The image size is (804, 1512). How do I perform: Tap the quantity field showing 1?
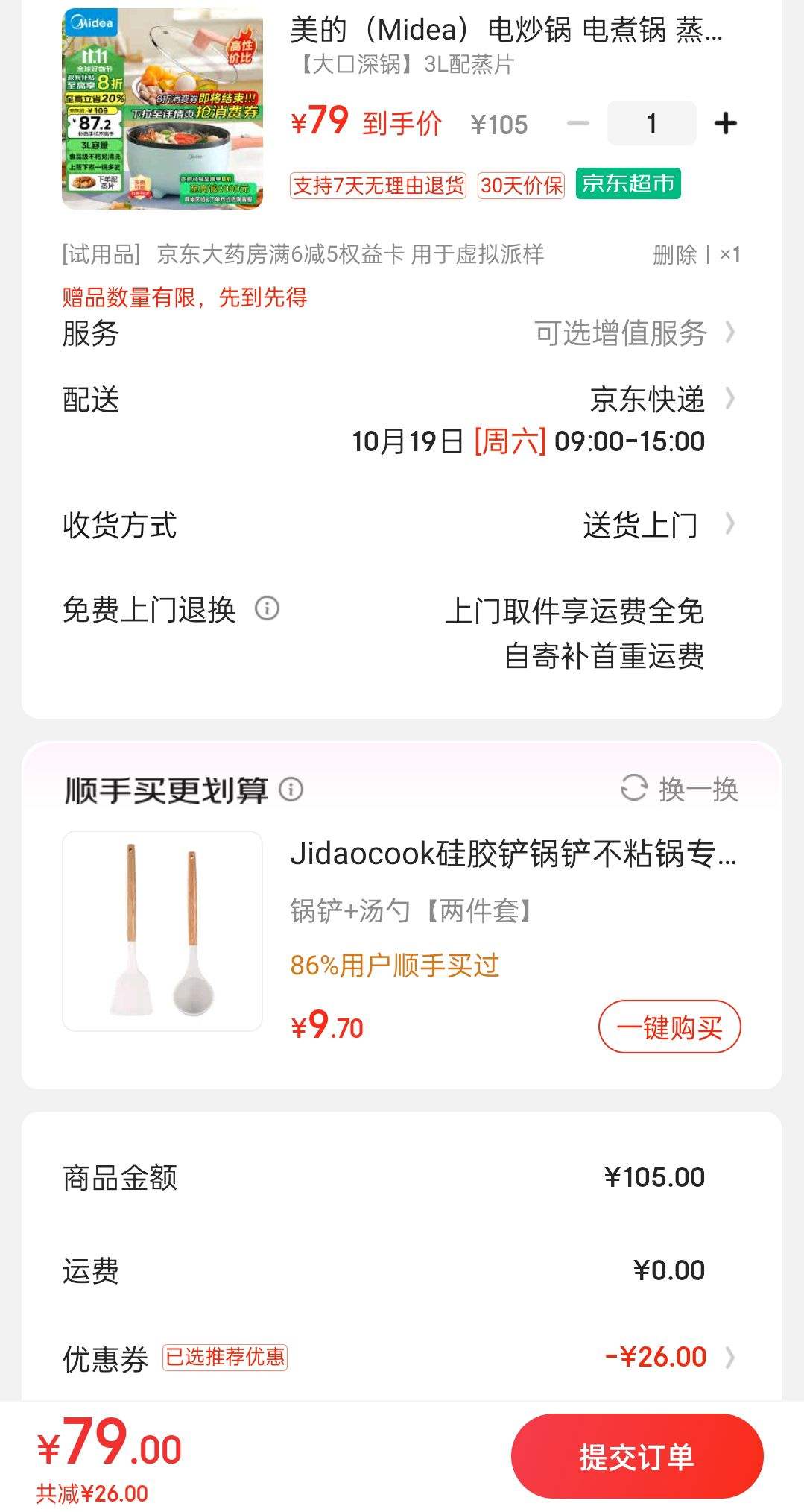(x=651, y=122)
